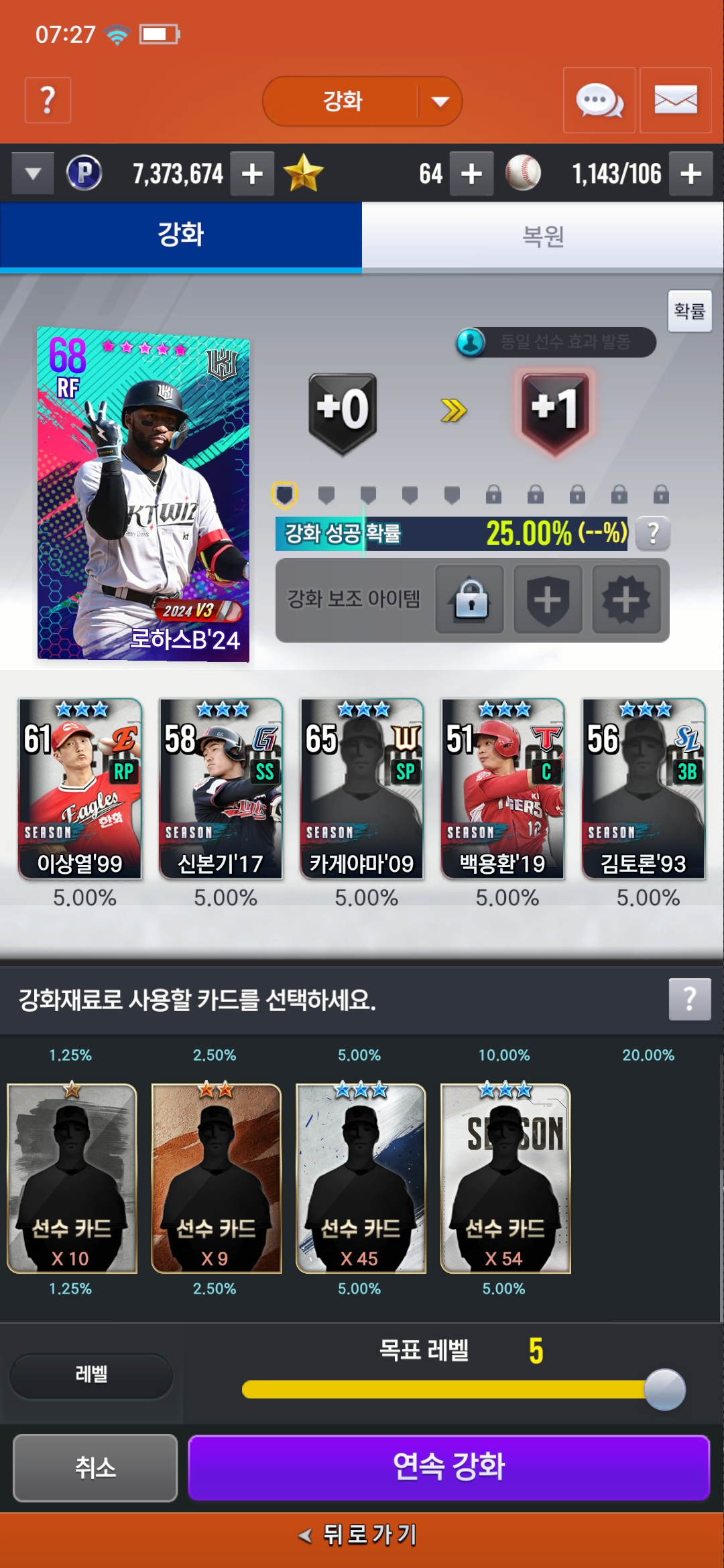Image resolution: width=724 pixels, height=1568 pixels.
Task: Add more stars with plus button
Action: pyautogui.click(x=471, y=174)
